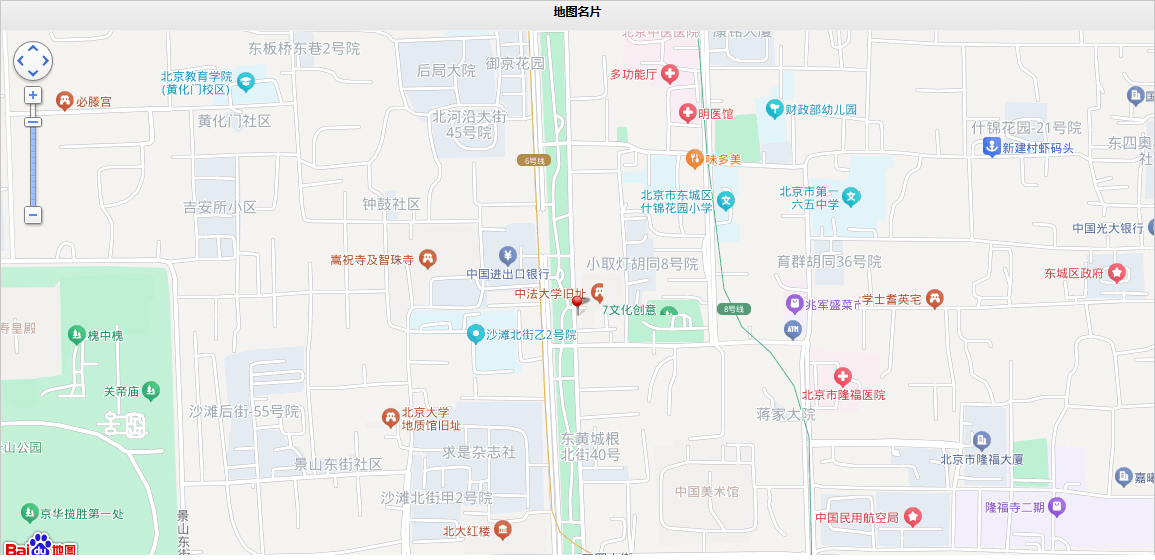
Task: Tap the 财政部幼儿园 marker
Action: pyautogui.click(x=773, y=108)
